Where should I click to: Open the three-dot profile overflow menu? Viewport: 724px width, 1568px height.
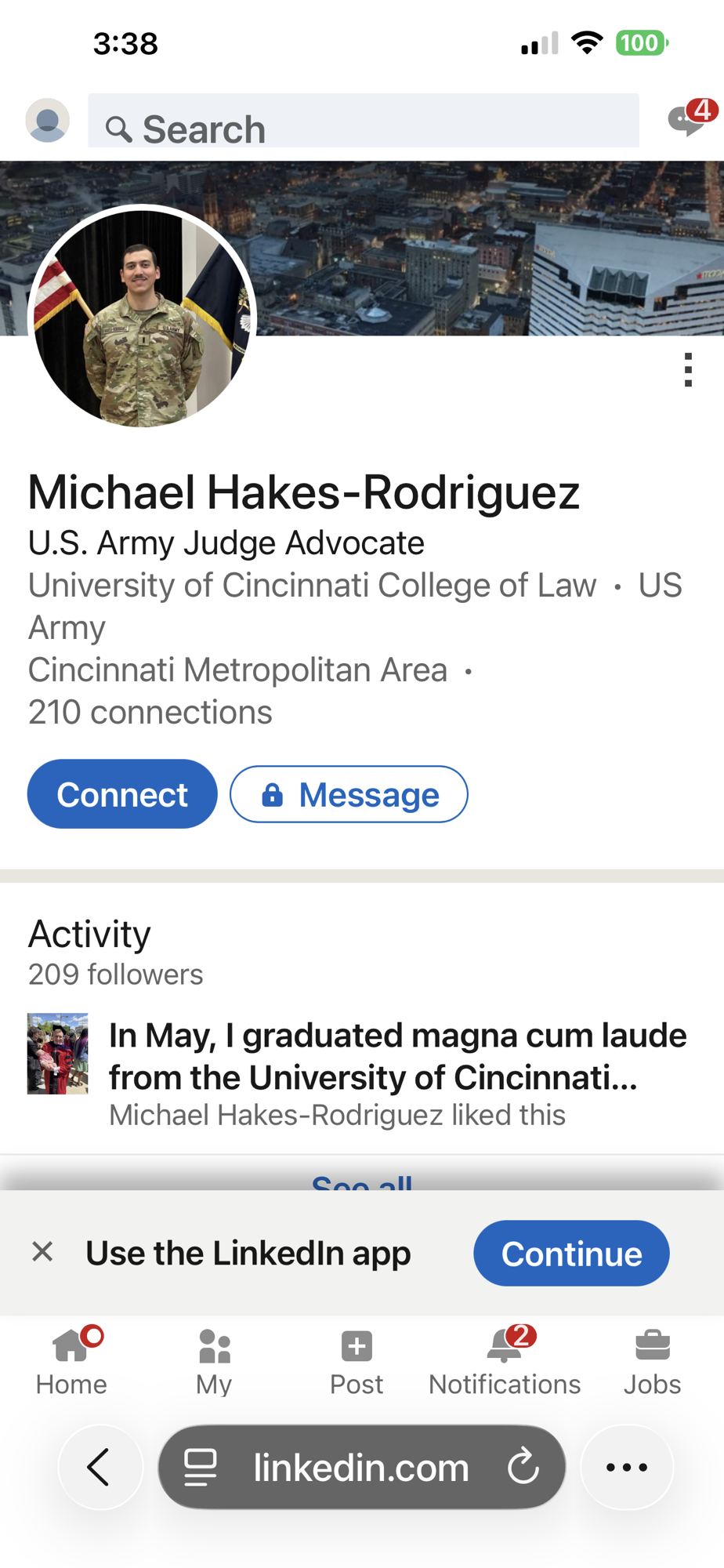(x=688, y=370)
